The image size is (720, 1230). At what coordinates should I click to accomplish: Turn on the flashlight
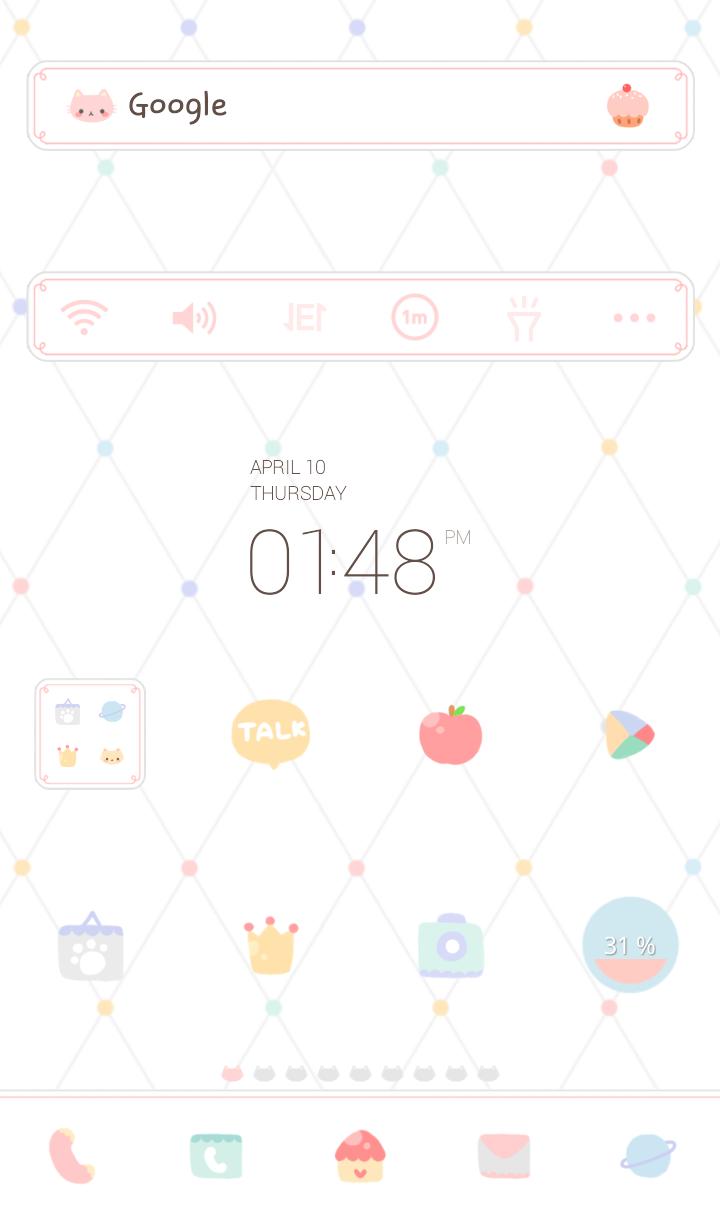click(523, 319)
